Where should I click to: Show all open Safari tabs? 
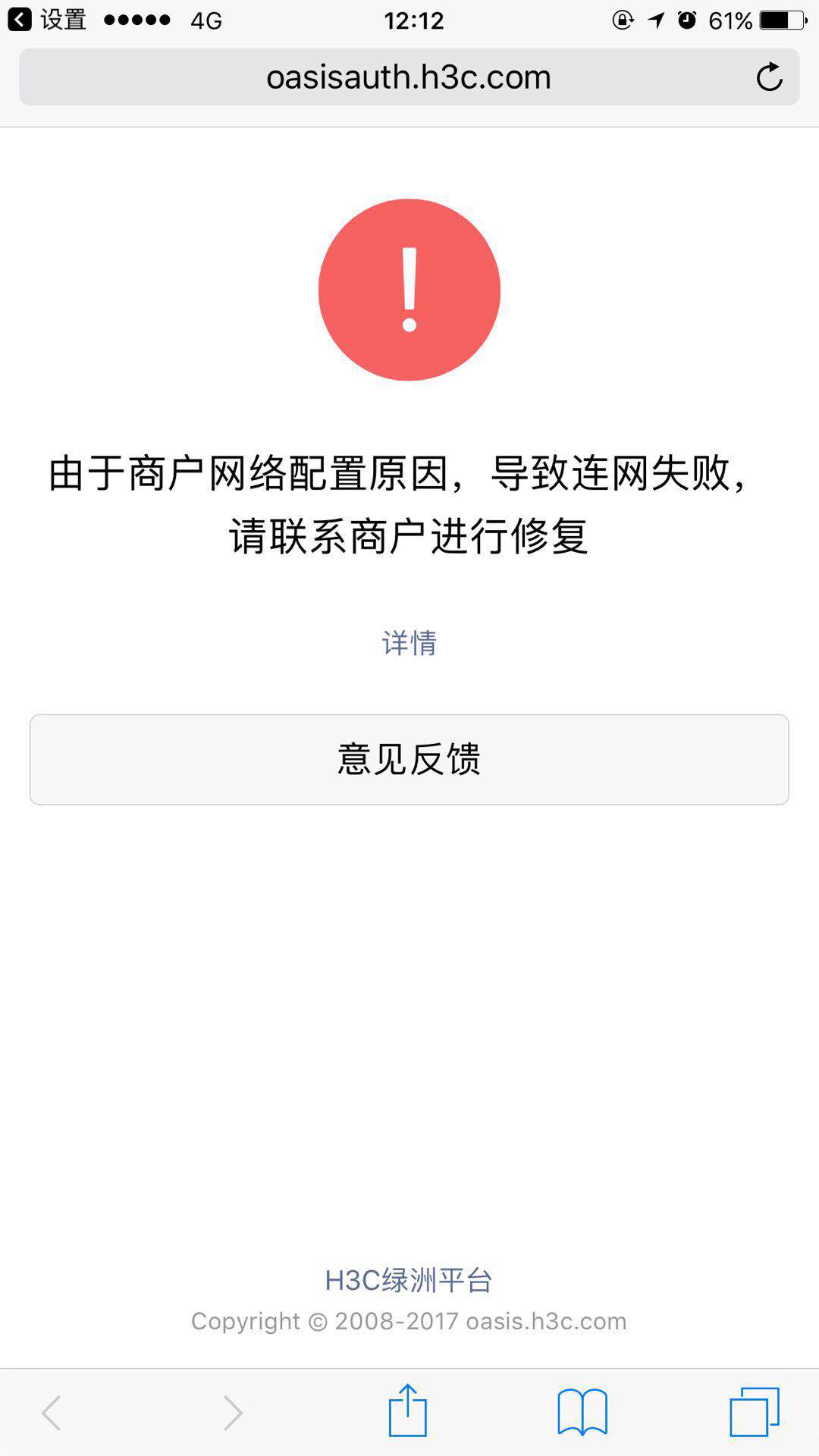click(754, 1412)
